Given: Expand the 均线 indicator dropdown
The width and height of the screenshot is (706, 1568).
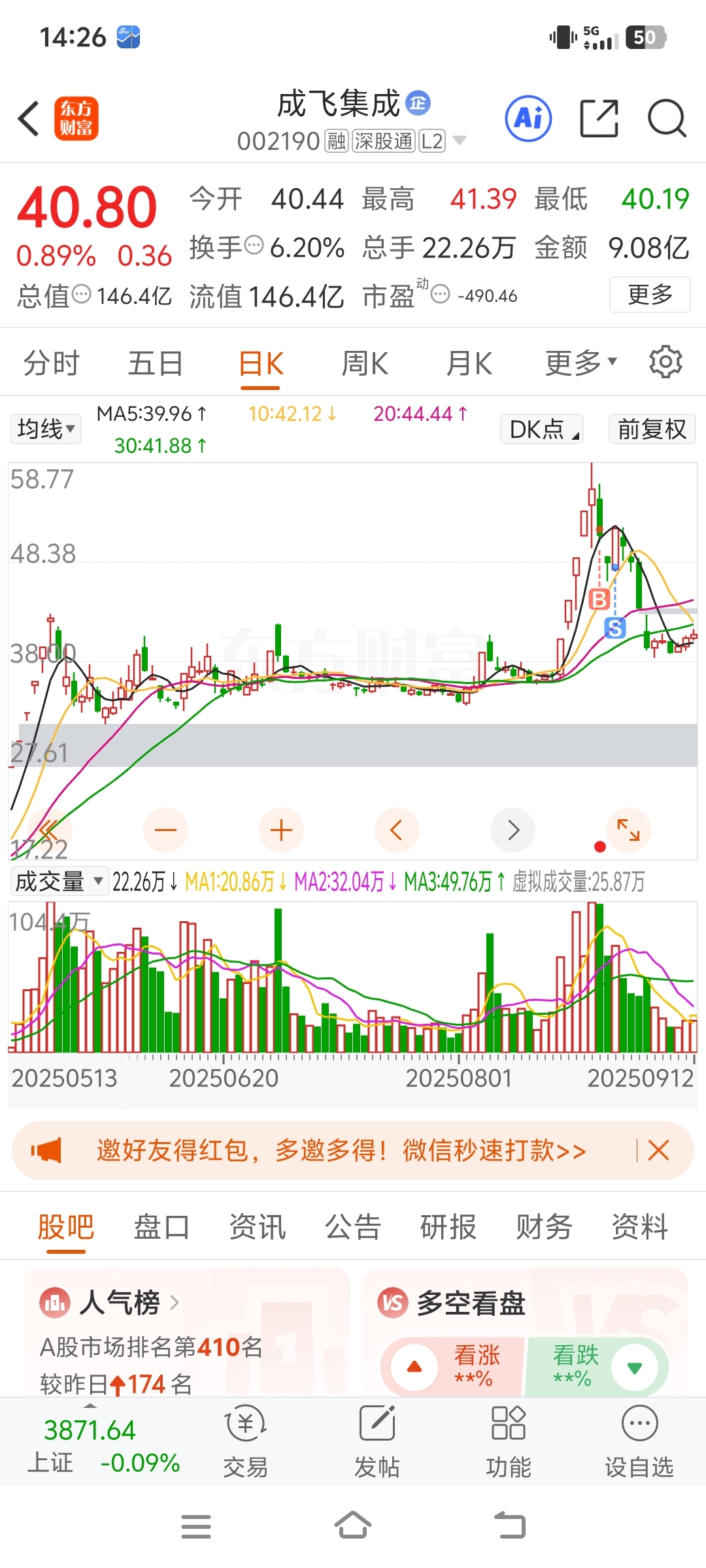Looking at the screenshot, I should click(46, 429).
